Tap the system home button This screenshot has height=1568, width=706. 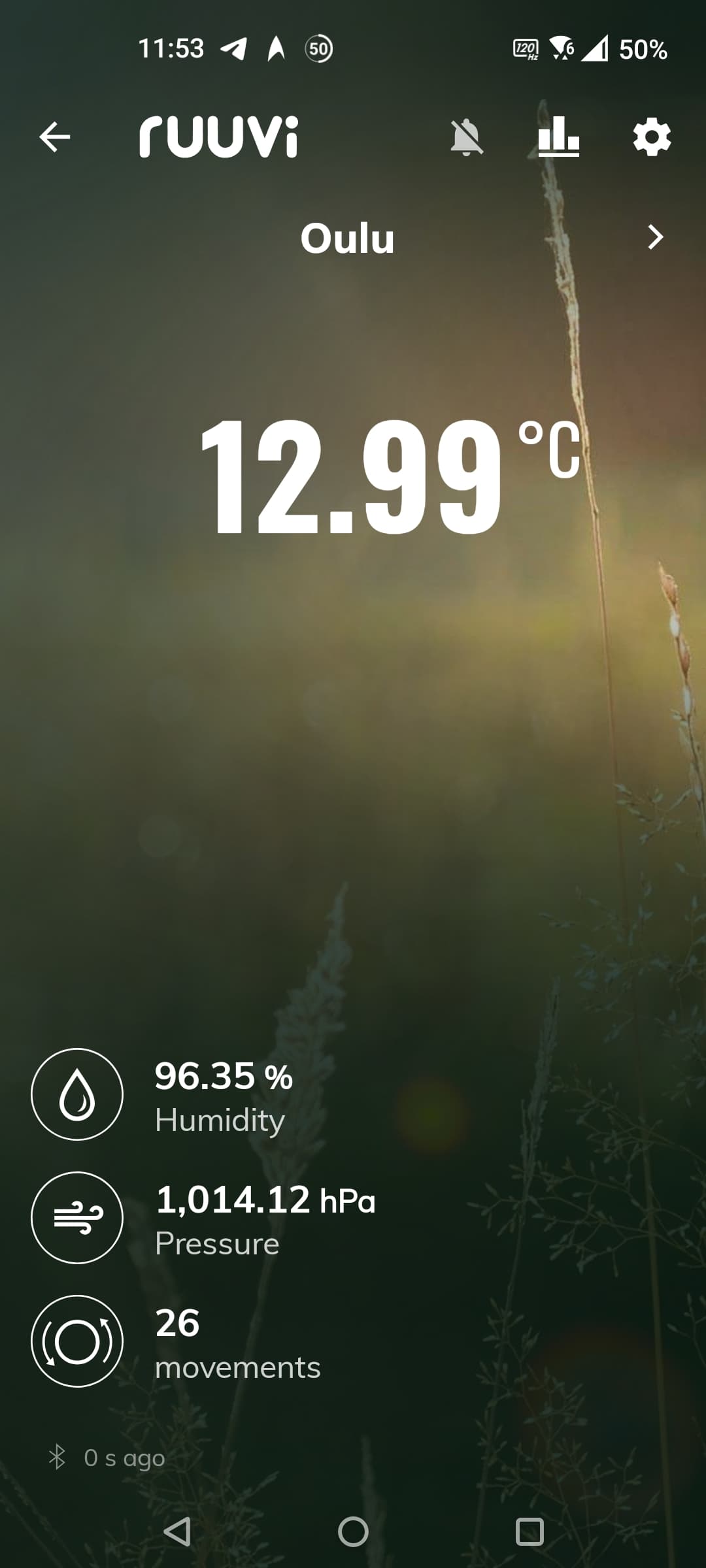tap(353, 1531)
